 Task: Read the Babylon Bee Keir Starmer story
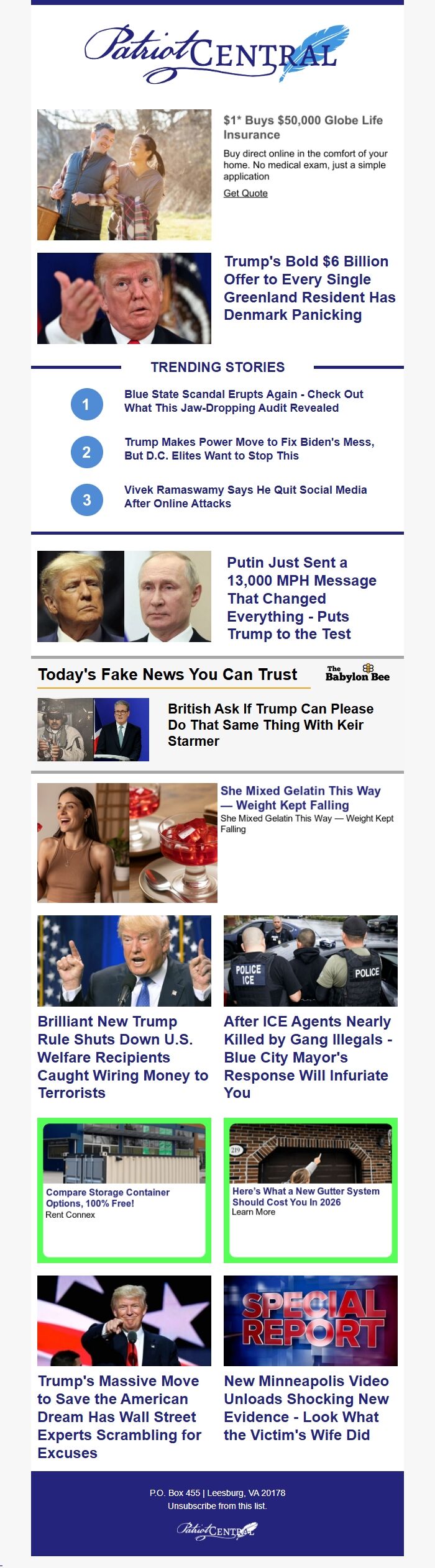270,725
